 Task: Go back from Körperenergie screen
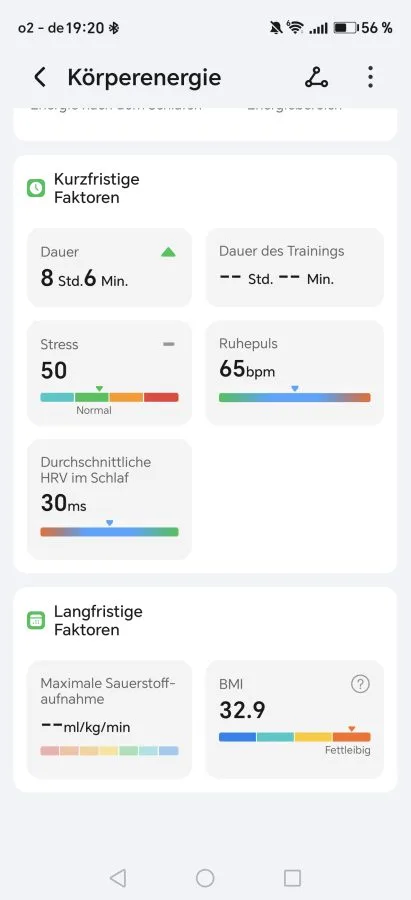(x=40, y=77)
